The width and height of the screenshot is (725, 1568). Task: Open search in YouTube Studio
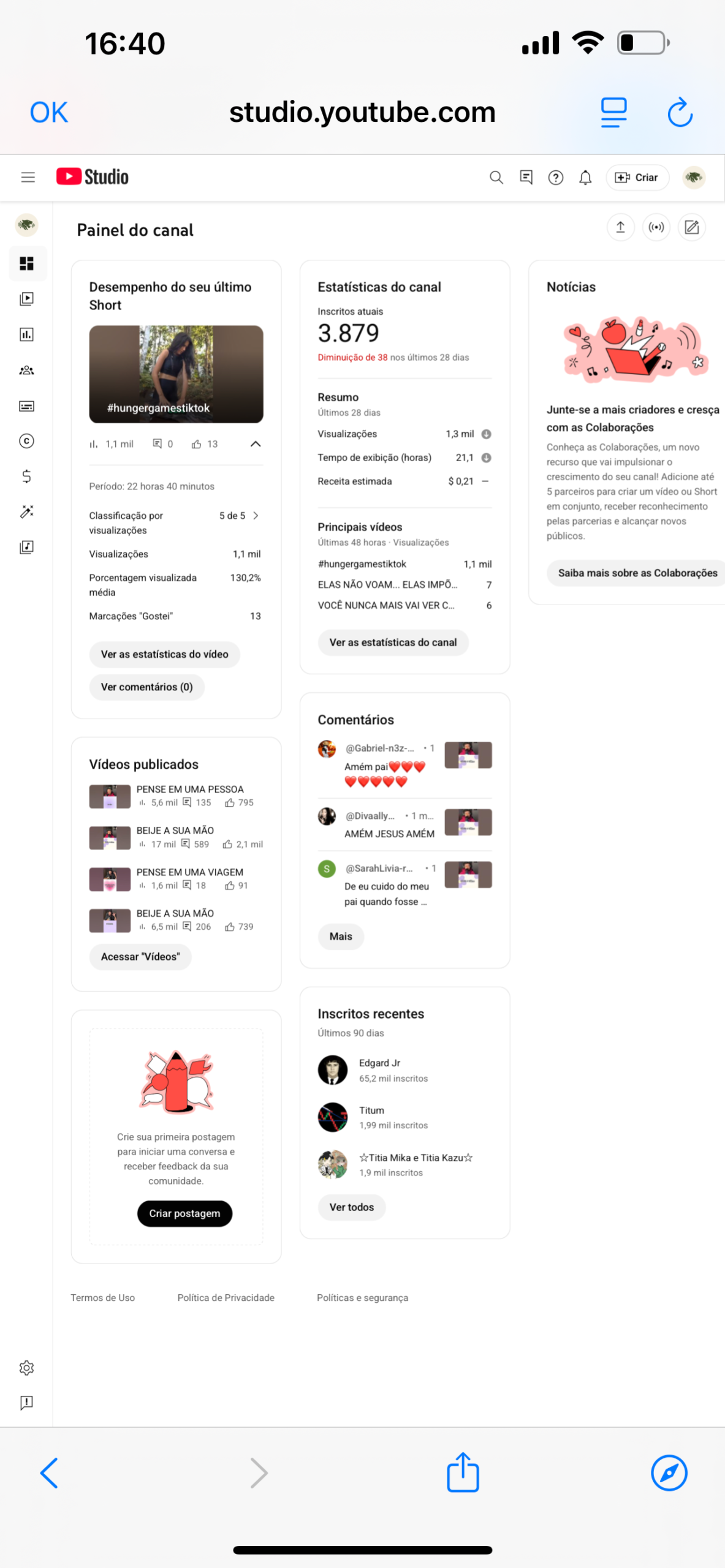[496, 178]
